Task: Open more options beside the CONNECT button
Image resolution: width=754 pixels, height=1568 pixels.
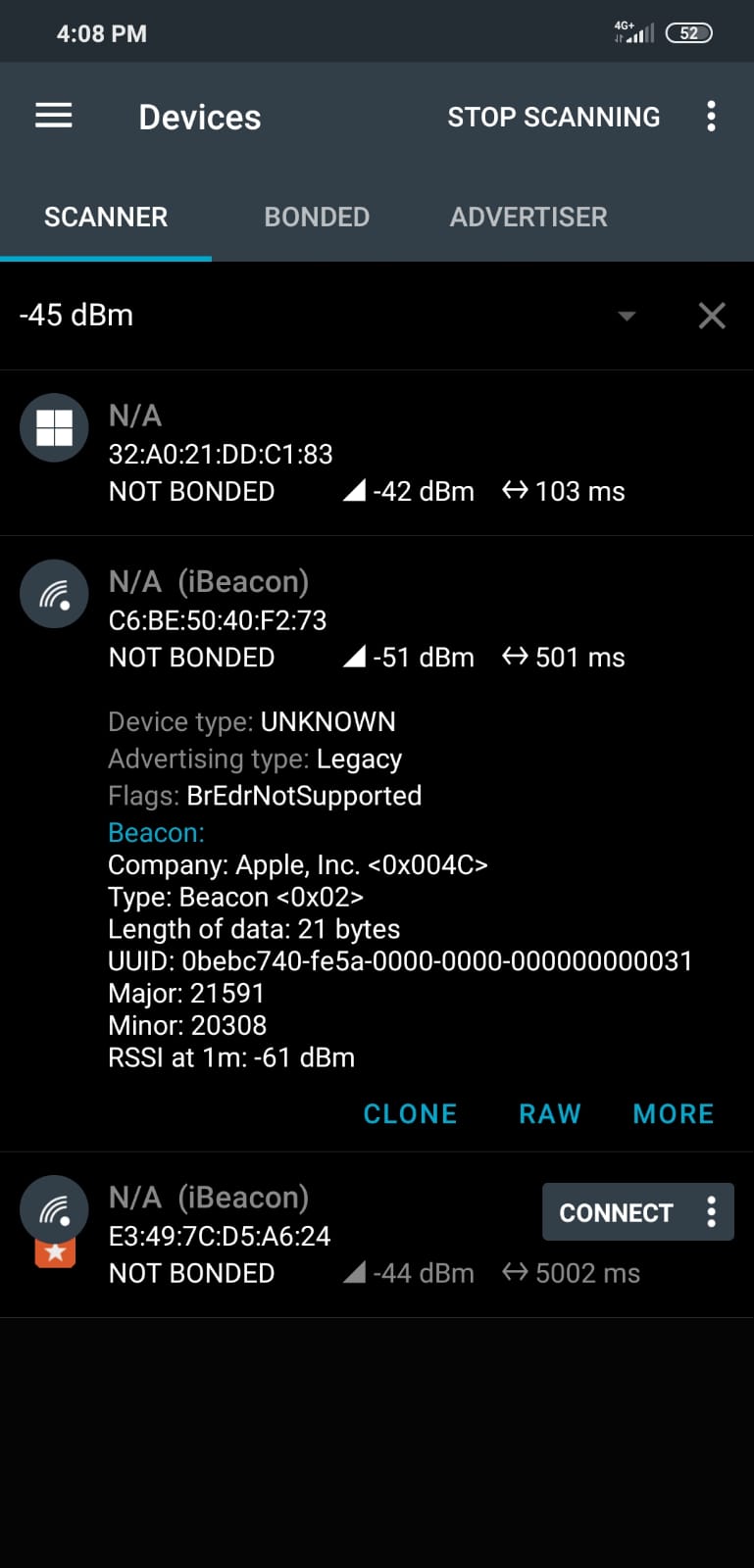Action: coord(713,1213)
